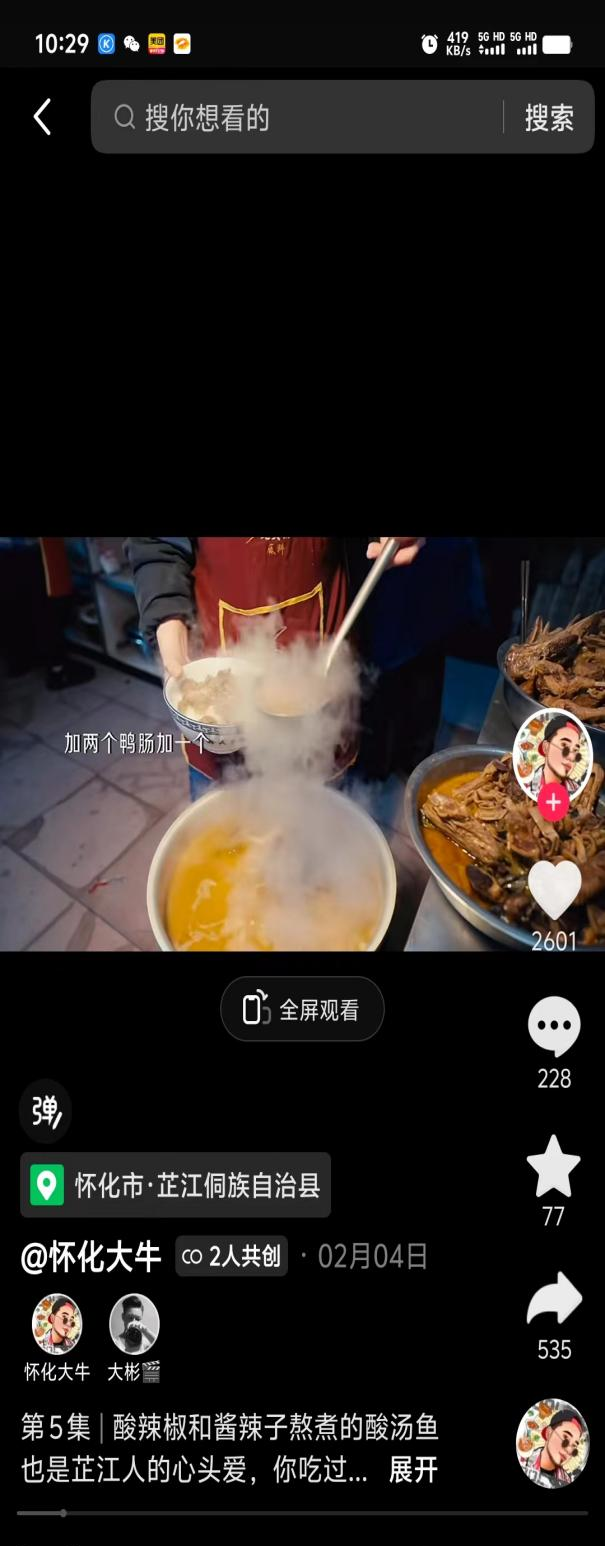Open the @怀化大牛 profile name

coord(91,1257)
